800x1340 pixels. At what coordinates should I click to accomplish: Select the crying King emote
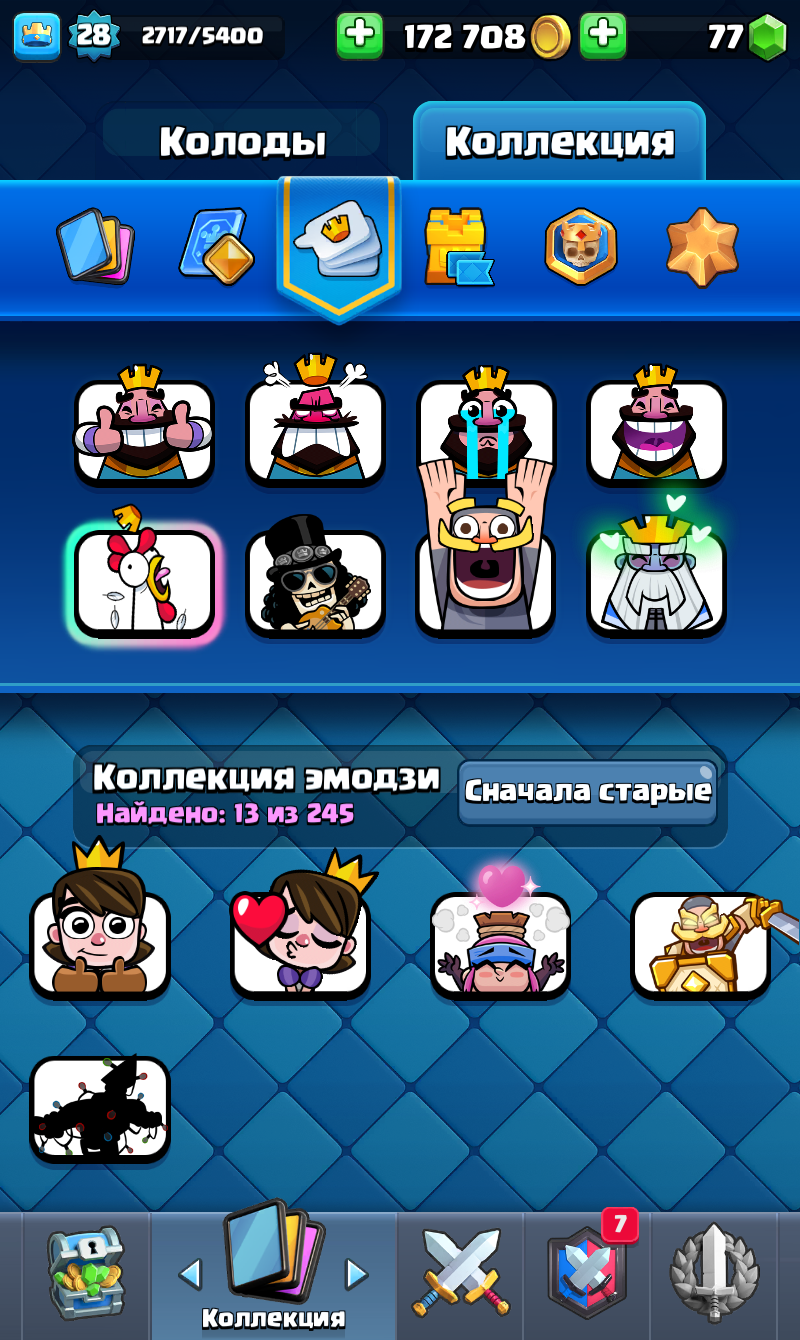[485, 430]
